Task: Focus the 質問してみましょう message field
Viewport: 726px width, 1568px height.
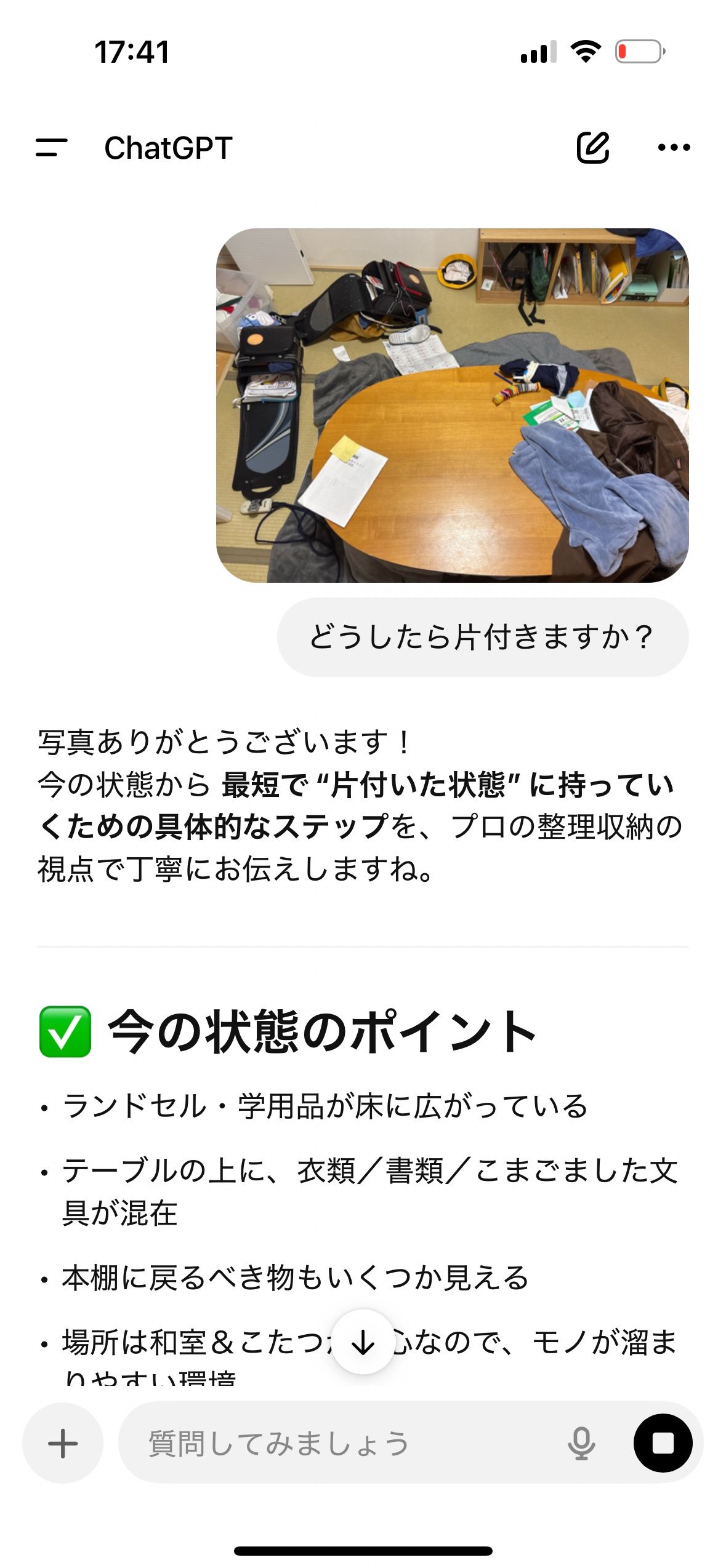Action: coord(345,1443)
